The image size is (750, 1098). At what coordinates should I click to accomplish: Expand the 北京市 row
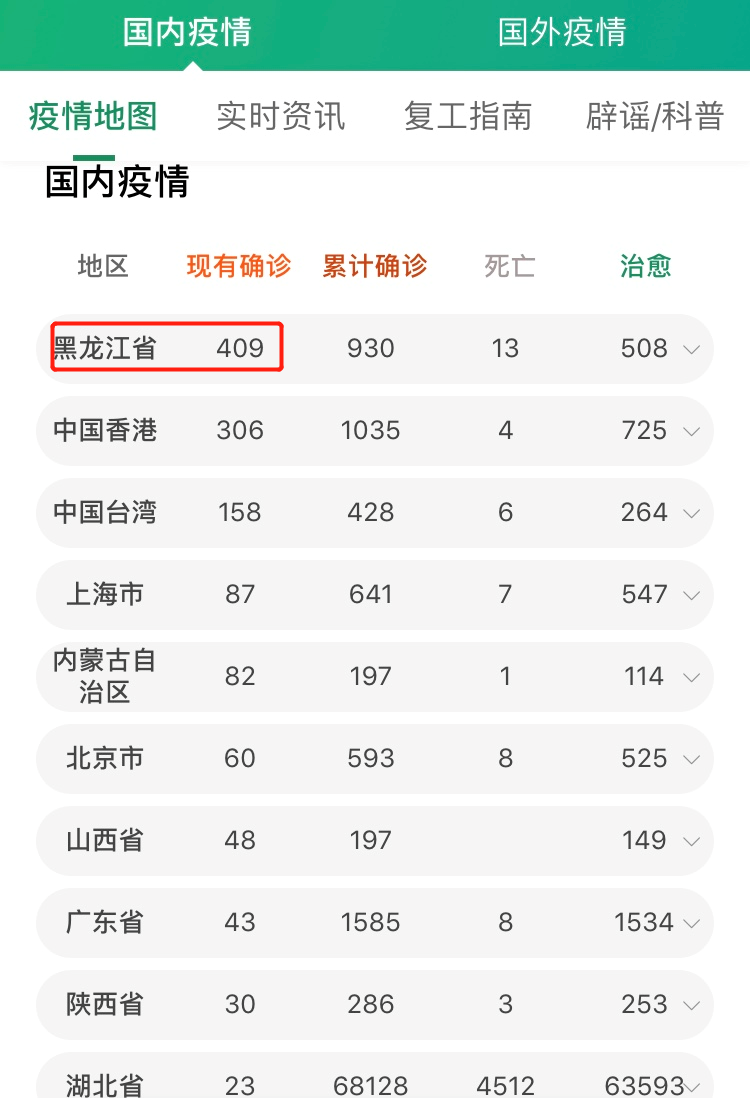pos(691,759)
